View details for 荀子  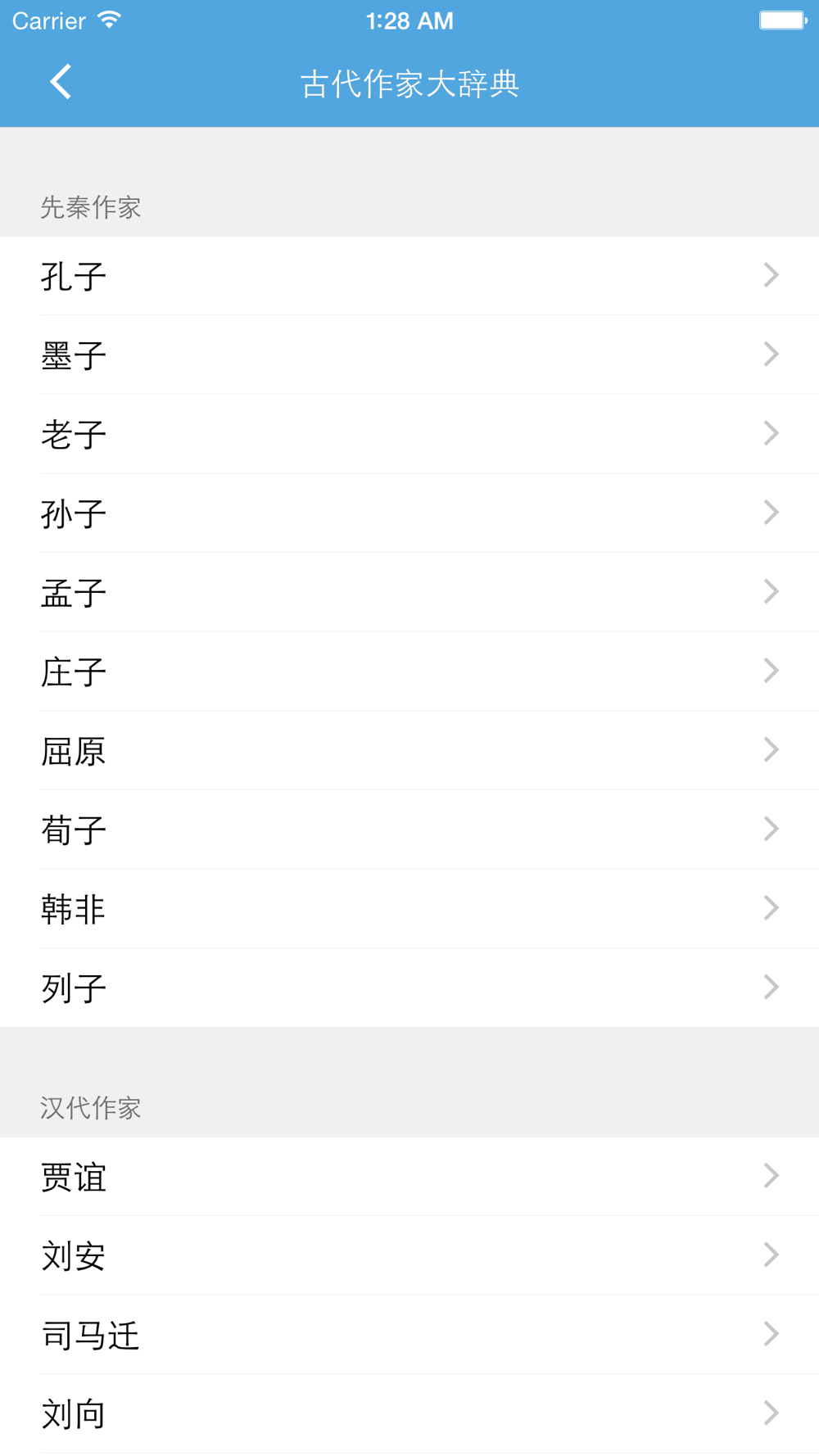click(x=409, y=830)
